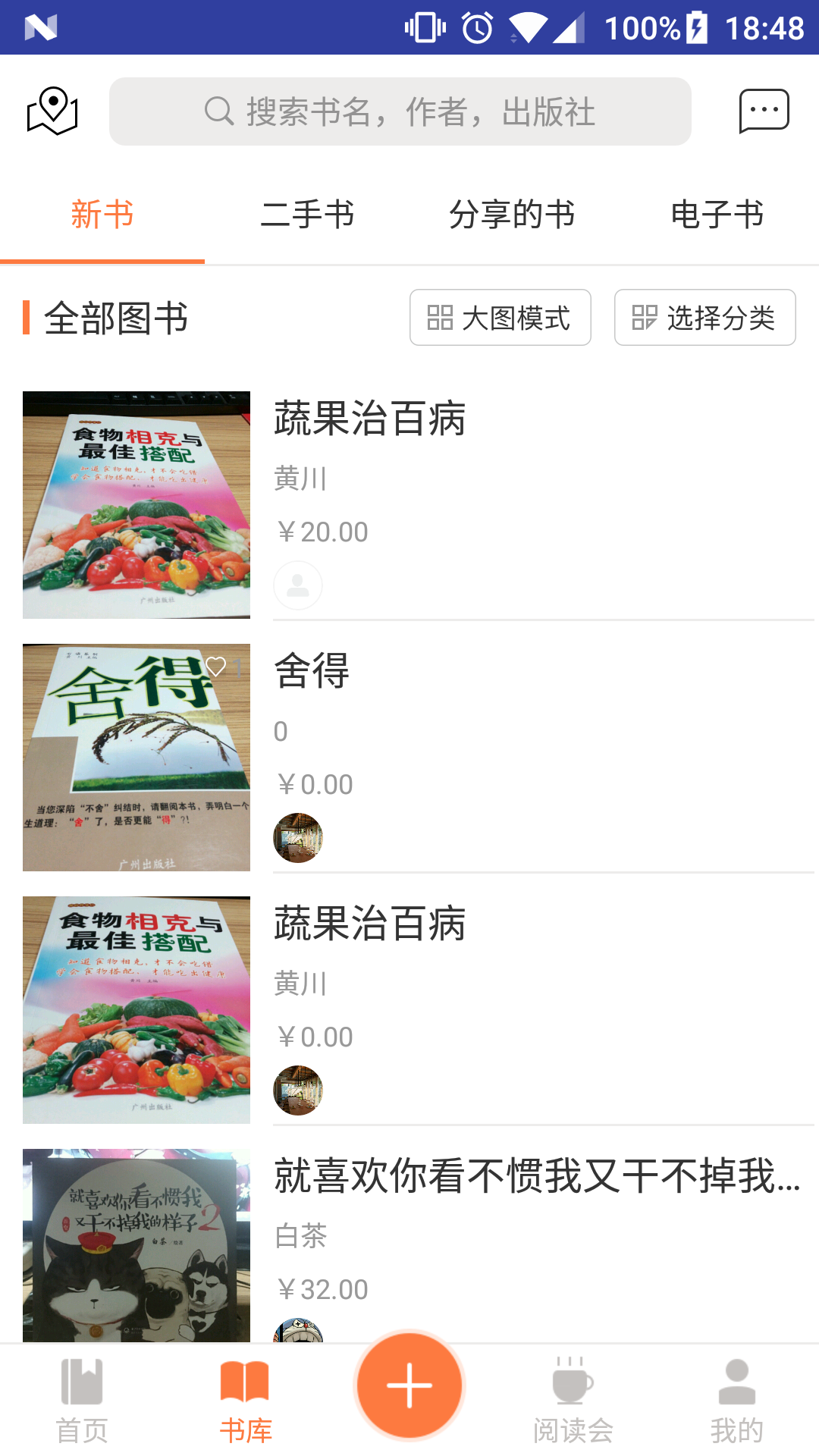Viewport: 819px width, 1456px height.
Task: Open the messages icon top right
Action: coord(764,111)
